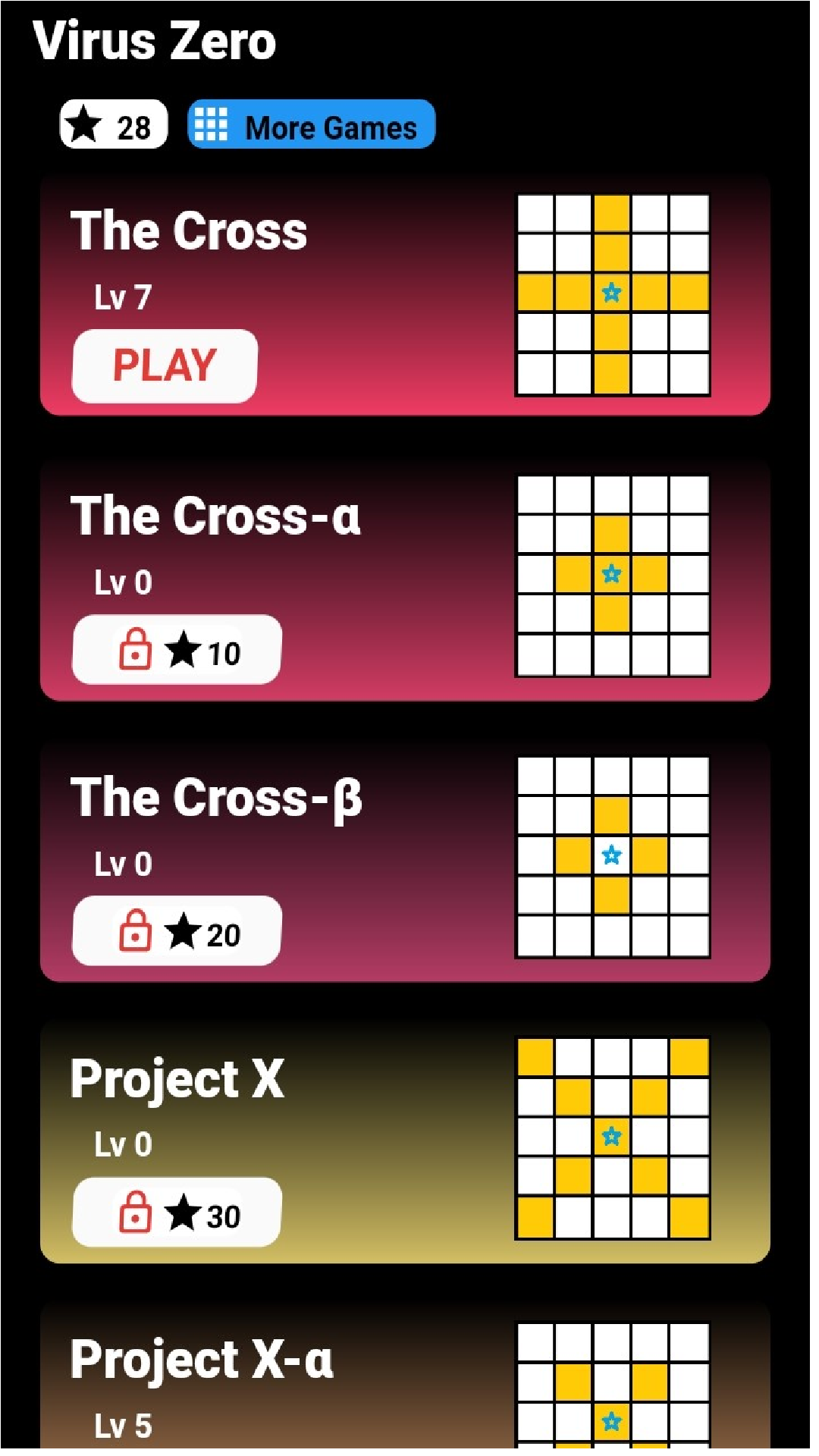This screenshot has height=1456, width=819.
Task: Tap the 28 stars counter badge
Action: point(114,124)
